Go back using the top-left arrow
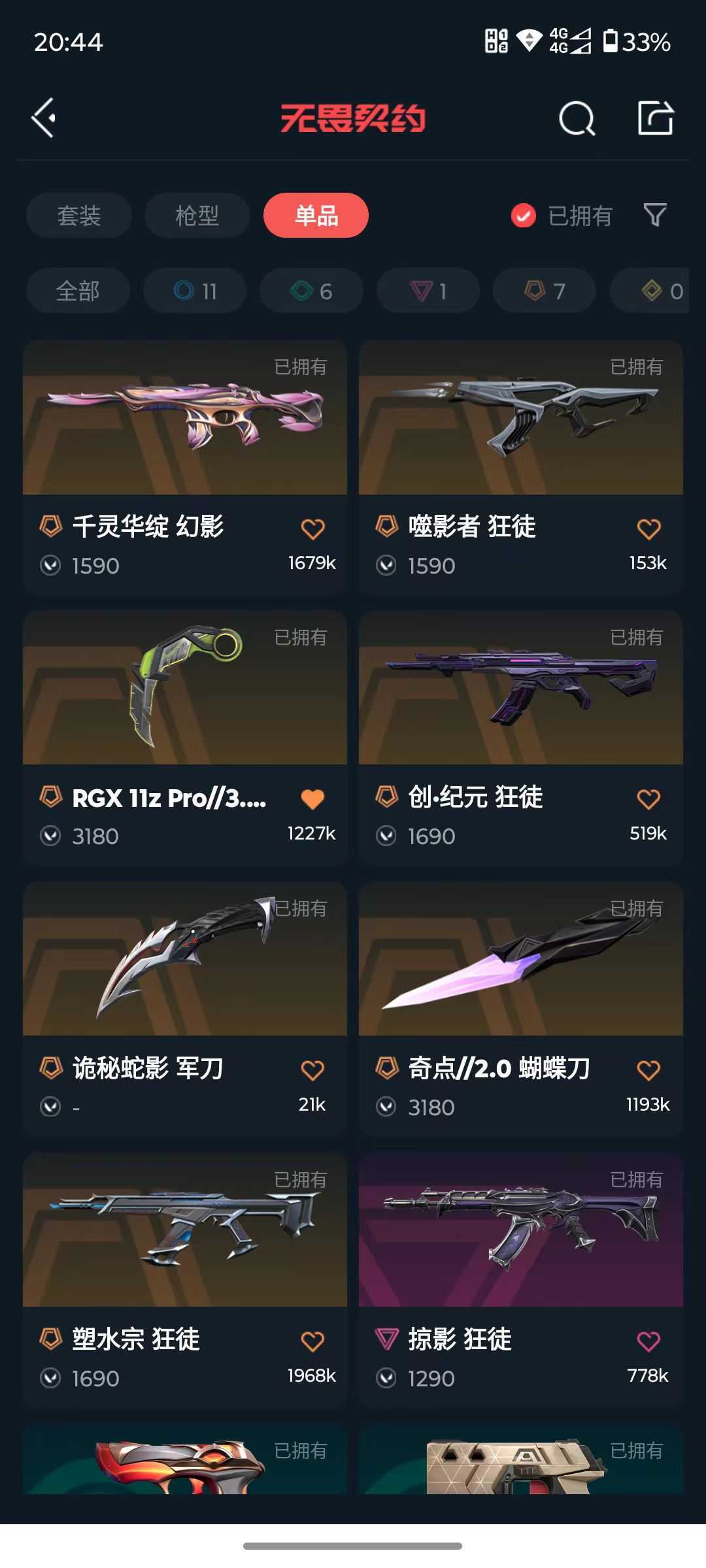The image size is (706, 1568). (44, 118)
